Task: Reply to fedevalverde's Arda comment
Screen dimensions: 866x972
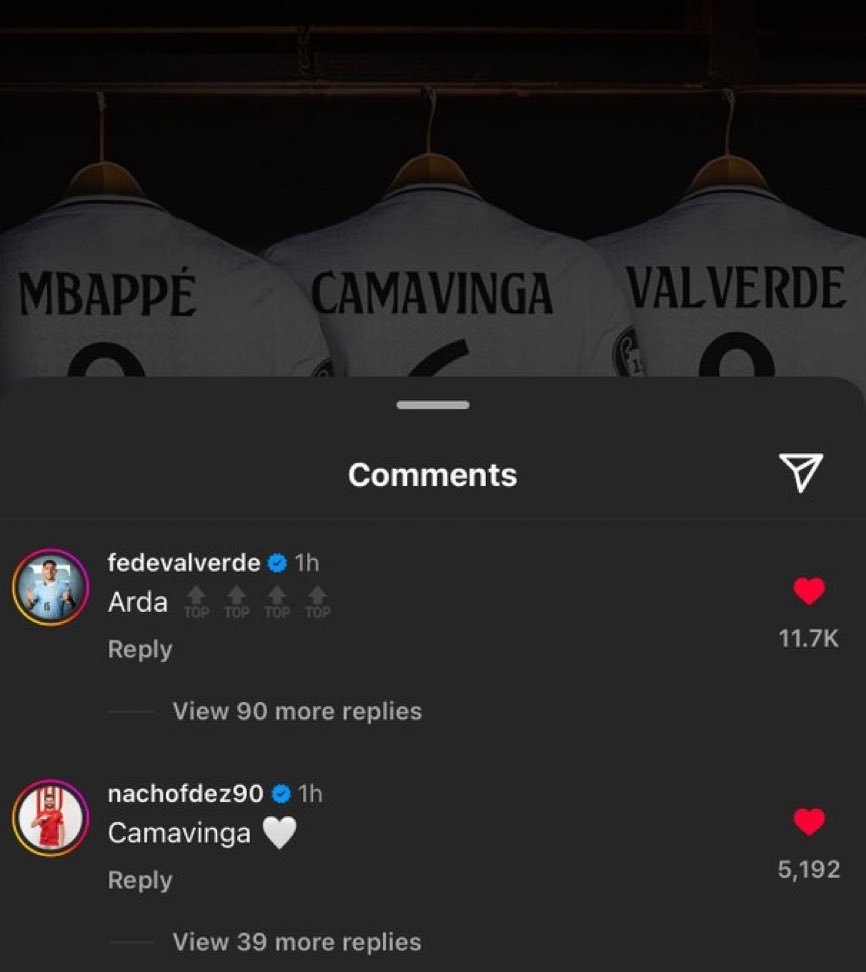Action: 140,649
